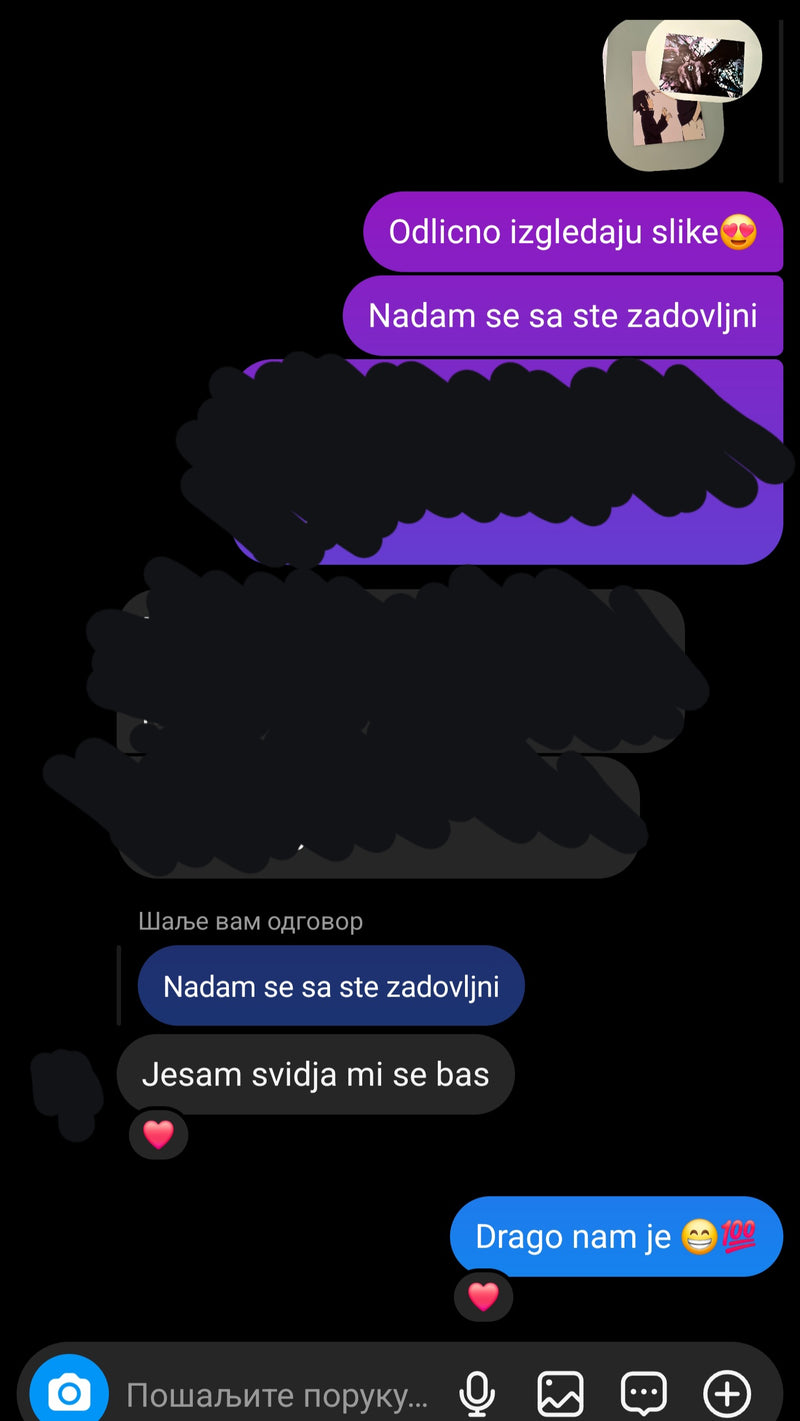Tap the heart reaction under Jesam svidja mi se bas
800x1421 pixels.
[x=158, y=1134]
